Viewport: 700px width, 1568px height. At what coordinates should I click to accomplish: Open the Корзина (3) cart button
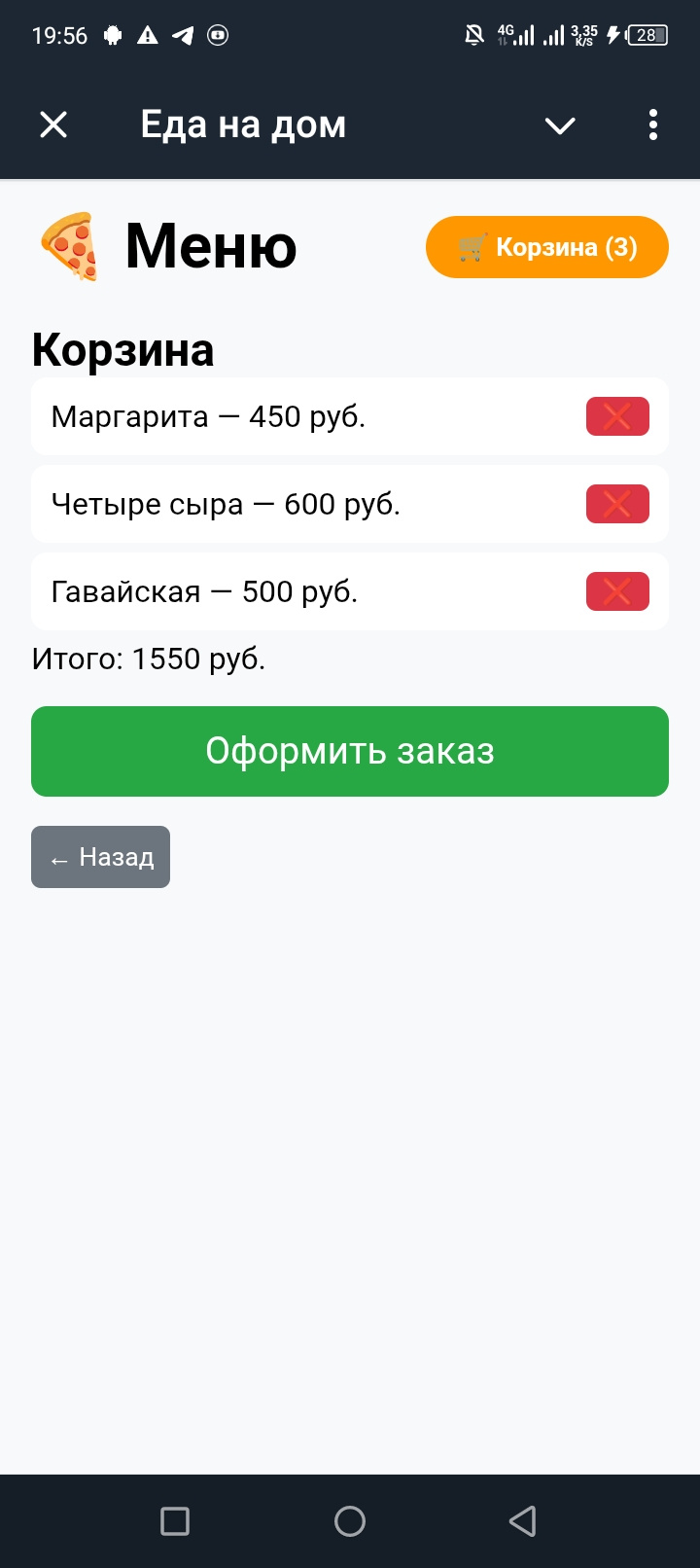pos(547,247)
